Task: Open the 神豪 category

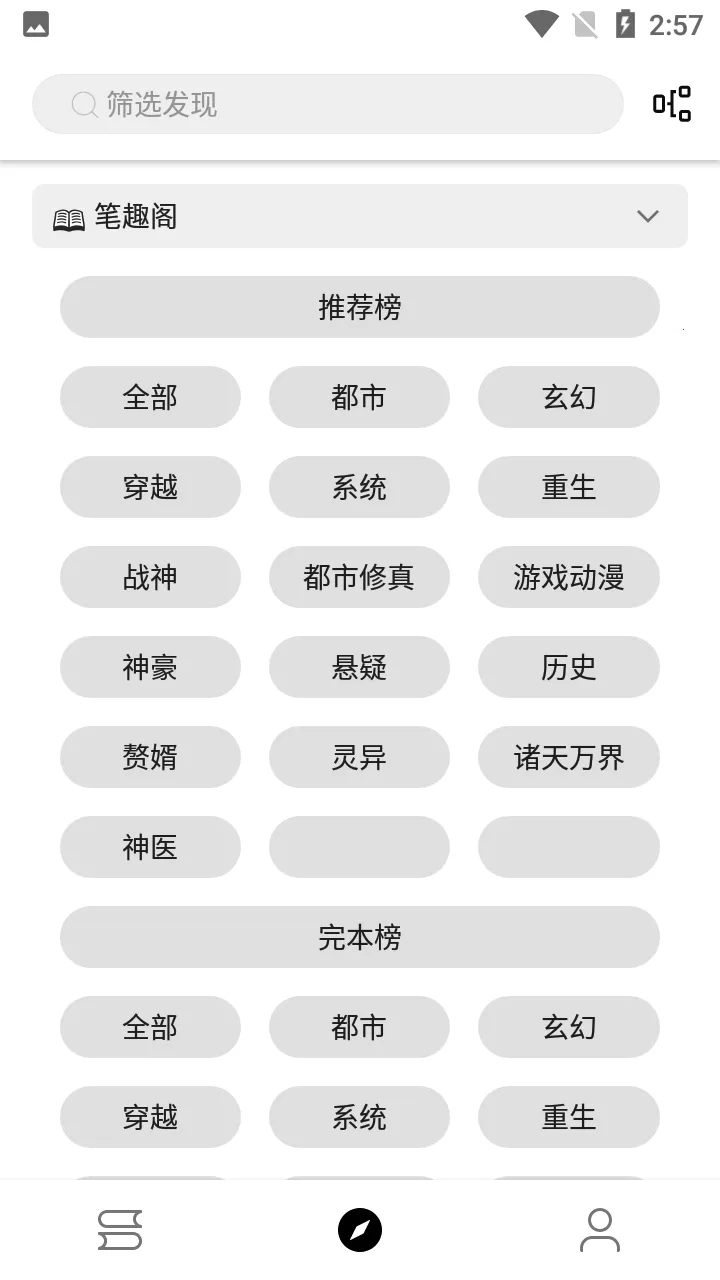Action: point(150,667)
